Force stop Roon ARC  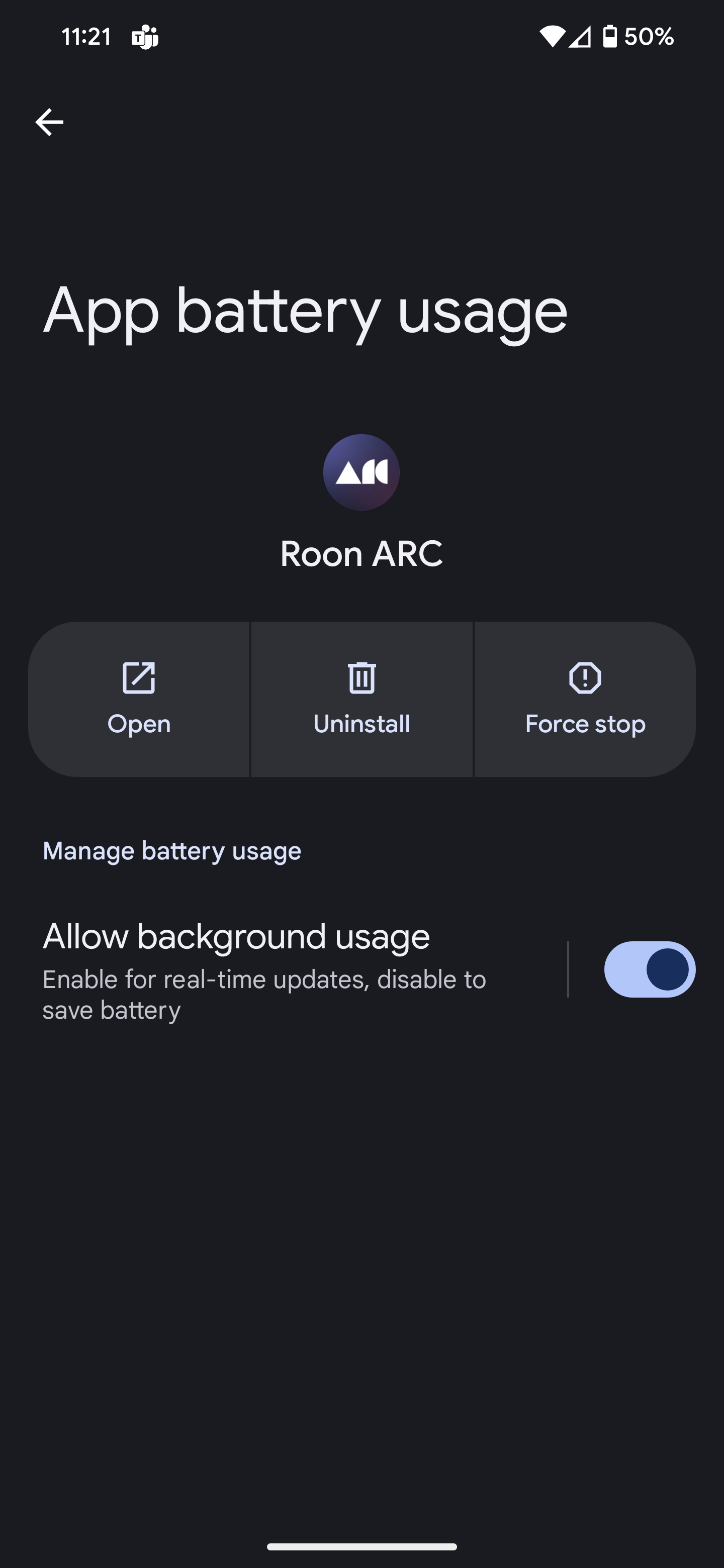(585, 699)
